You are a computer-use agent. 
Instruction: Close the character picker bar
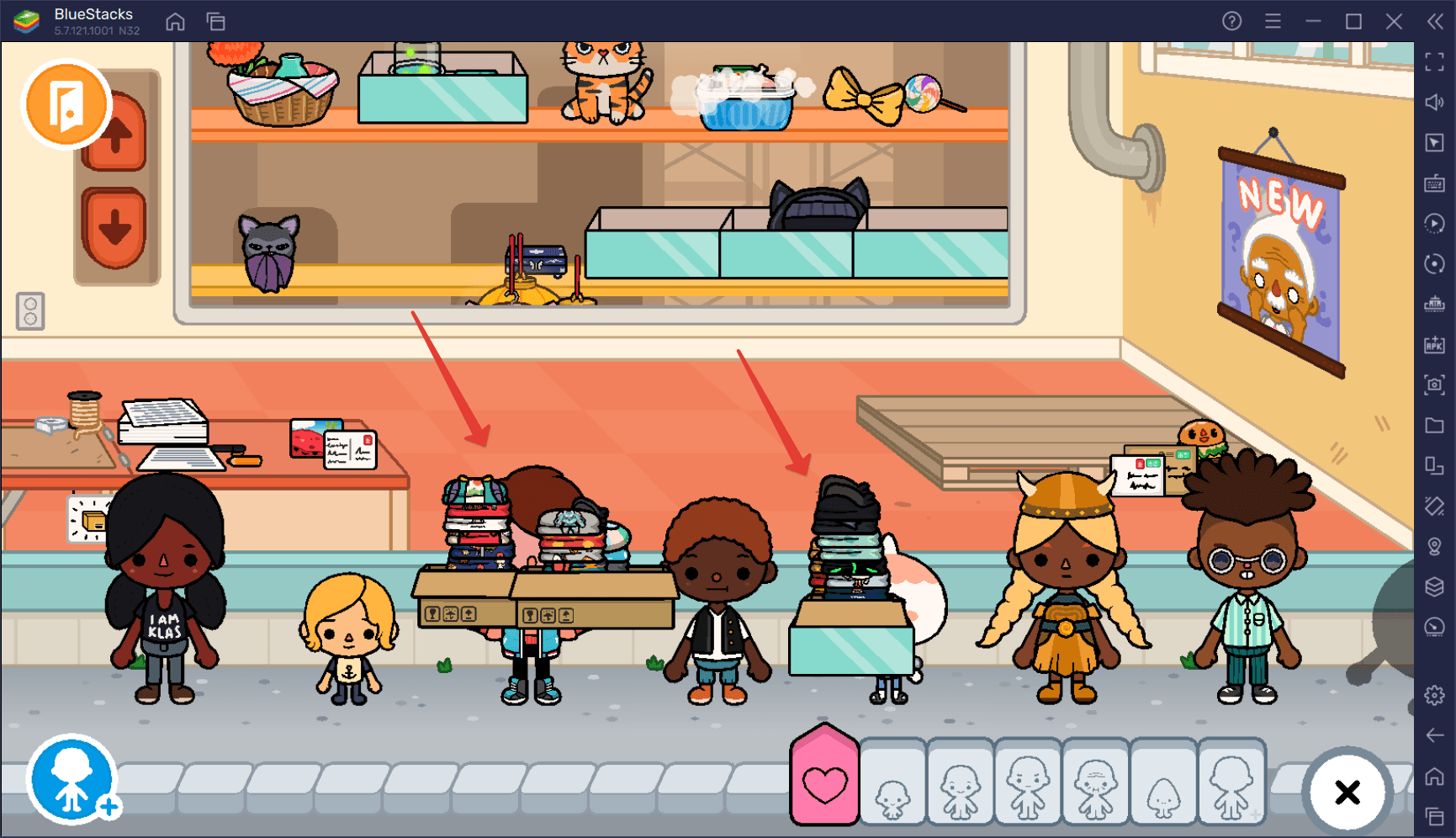1347,791
